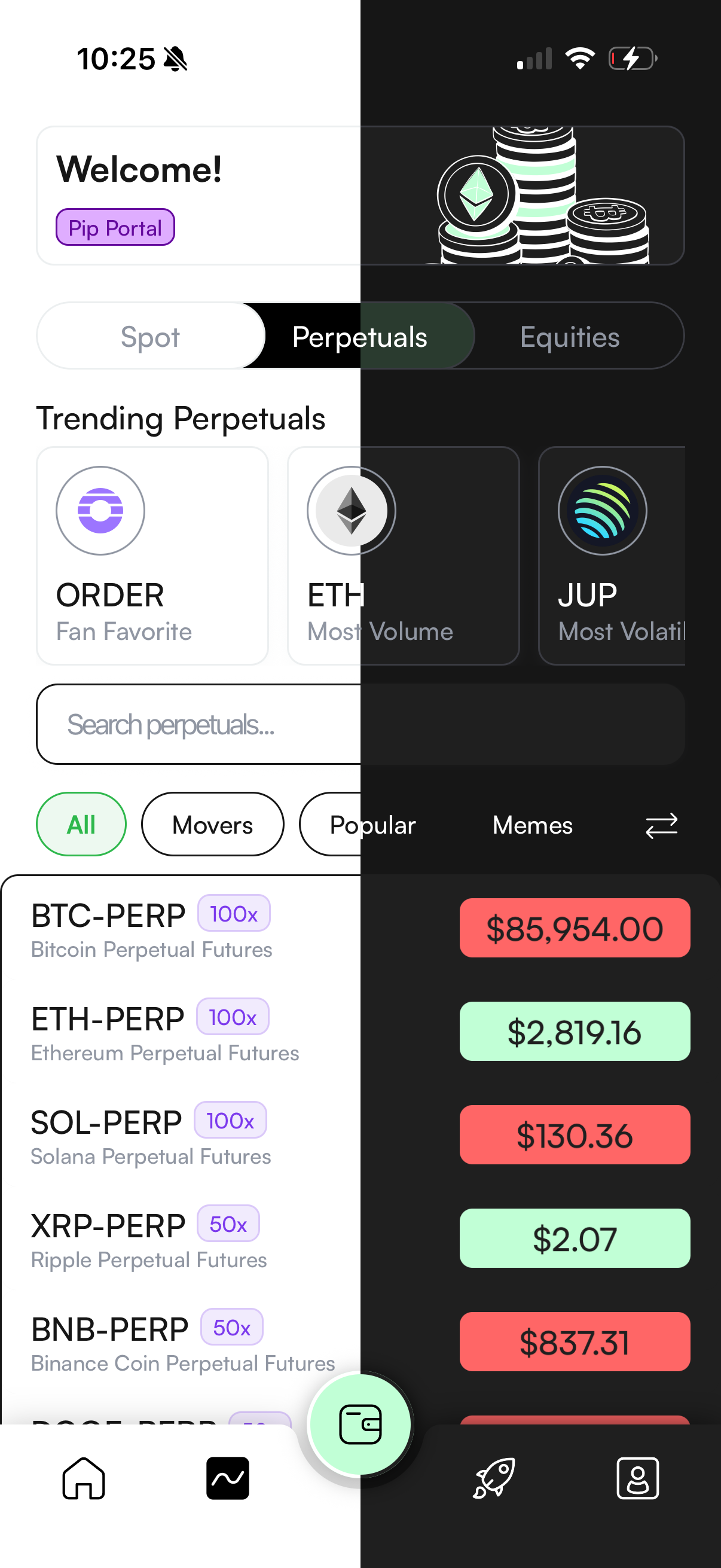This screenshot has width=721, height=1568.
Task: Tap the swap arrows icon beside Memes
Action: click(661, 825)
